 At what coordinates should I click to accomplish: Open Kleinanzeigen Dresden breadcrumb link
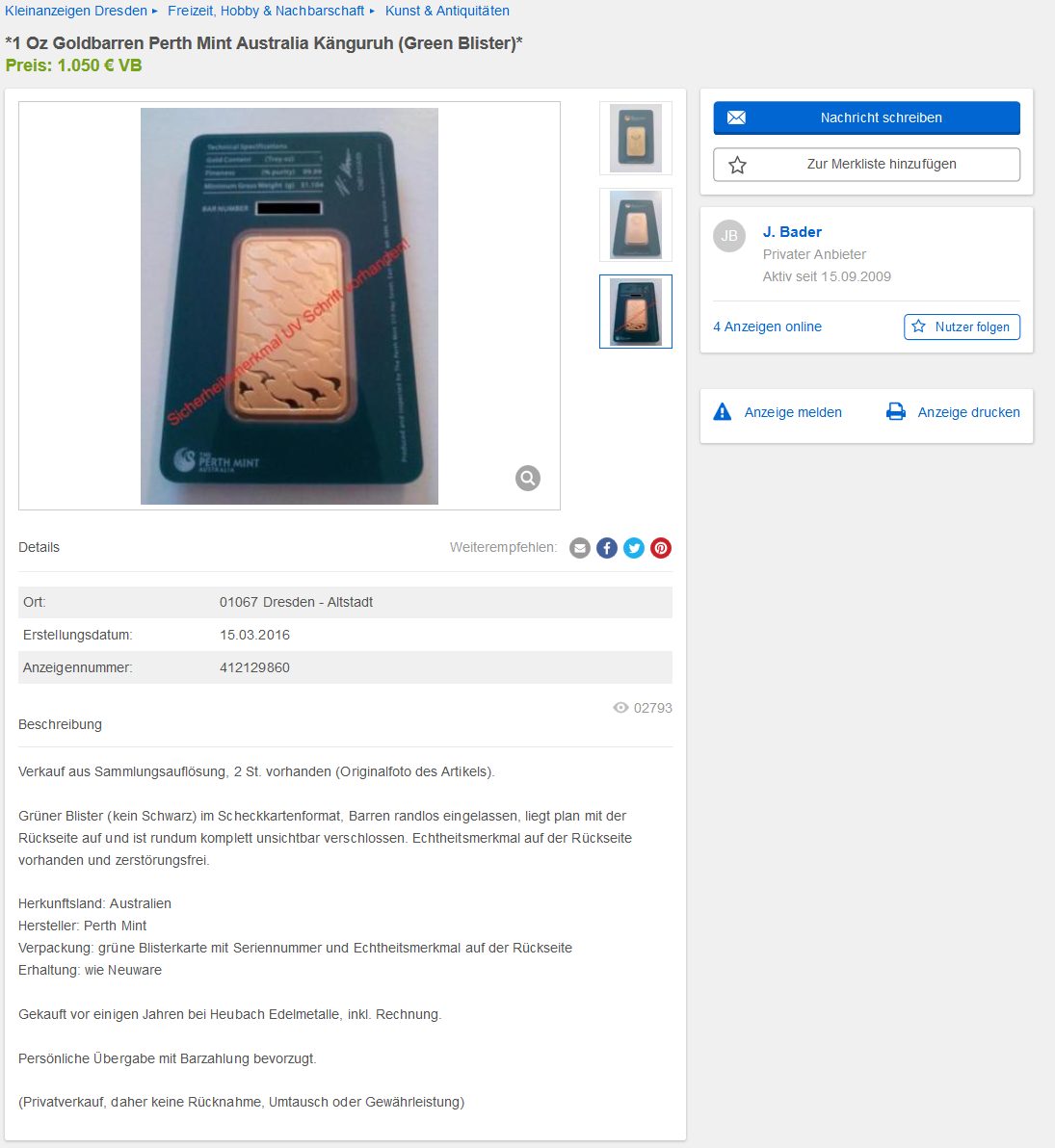[x=76, y=11]
